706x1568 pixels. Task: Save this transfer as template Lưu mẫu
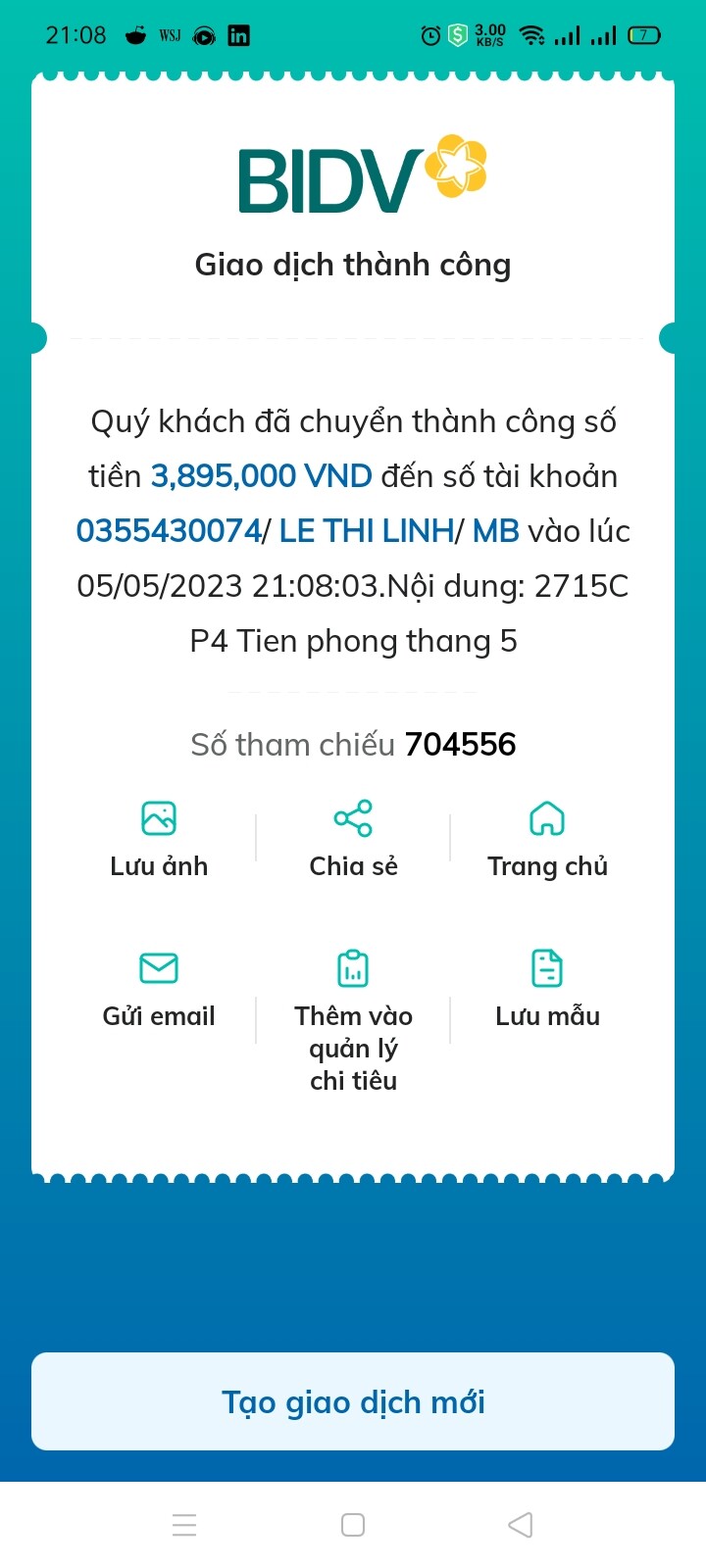[x=547, y=988]
